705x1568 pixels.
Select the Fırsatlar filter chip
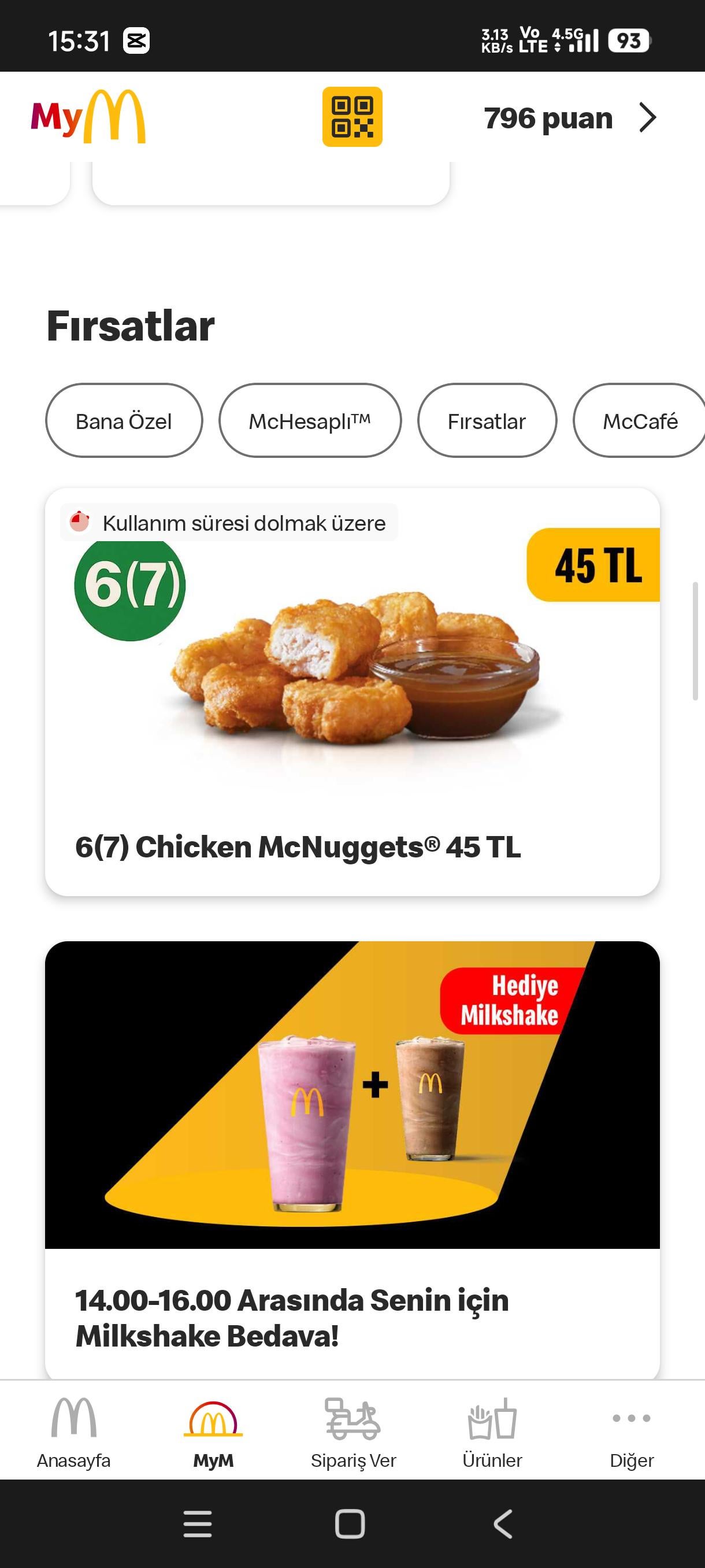[487, 420]
